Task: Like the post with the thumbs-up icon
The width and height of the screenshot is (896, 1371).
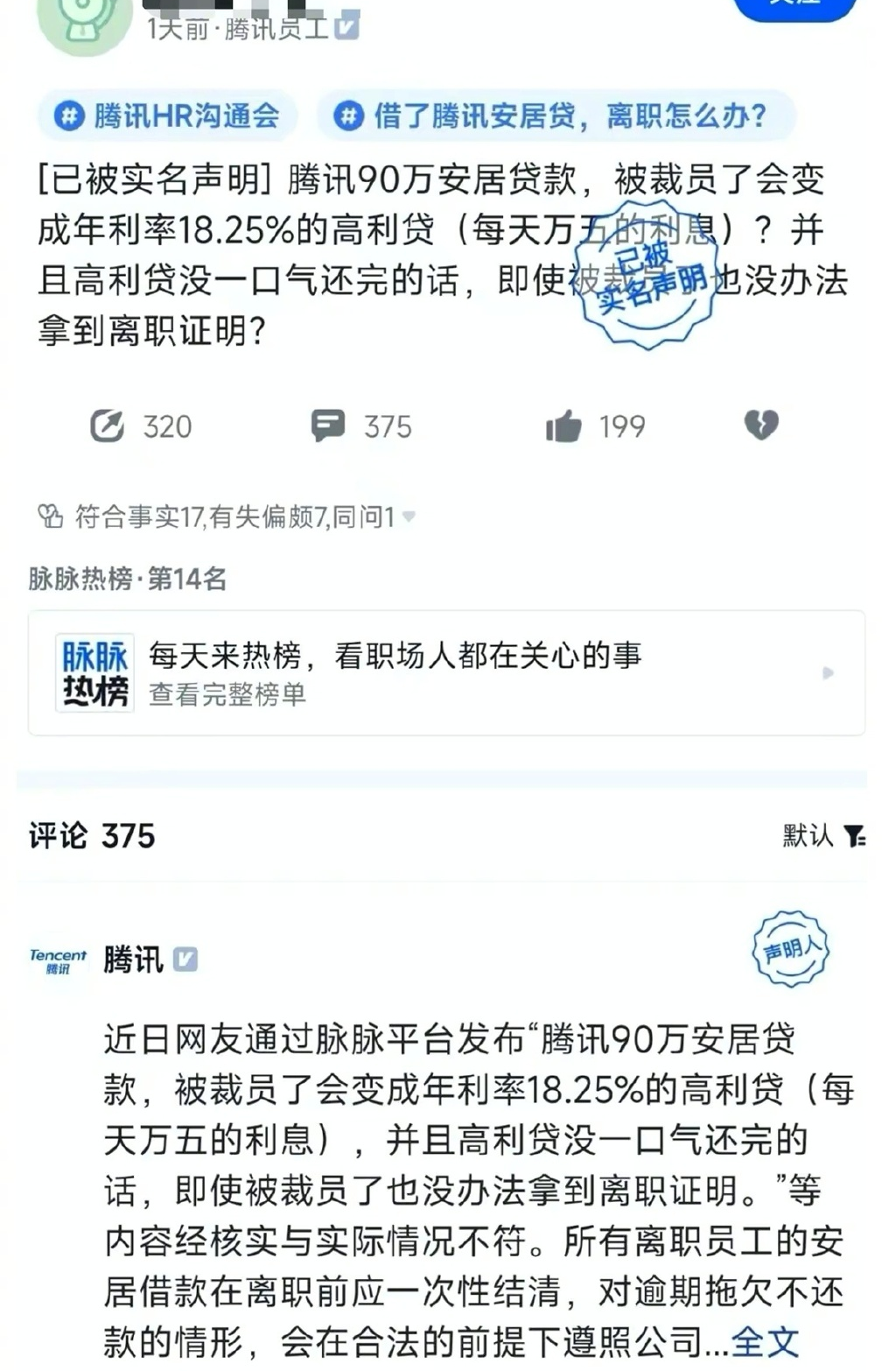Action: [563, 426]
